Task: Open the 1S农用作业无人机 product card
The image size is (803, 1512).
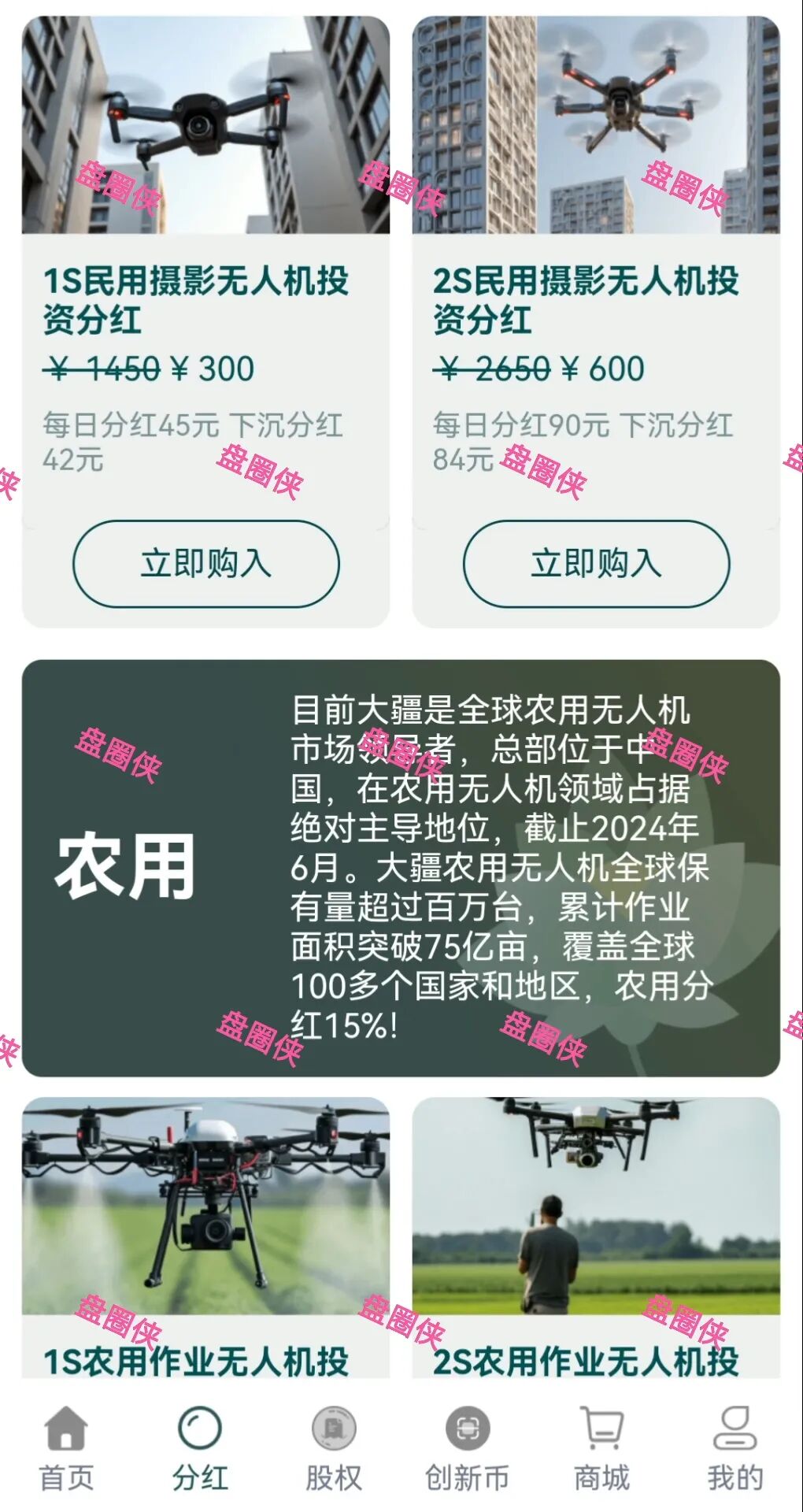Action: 205,1236
